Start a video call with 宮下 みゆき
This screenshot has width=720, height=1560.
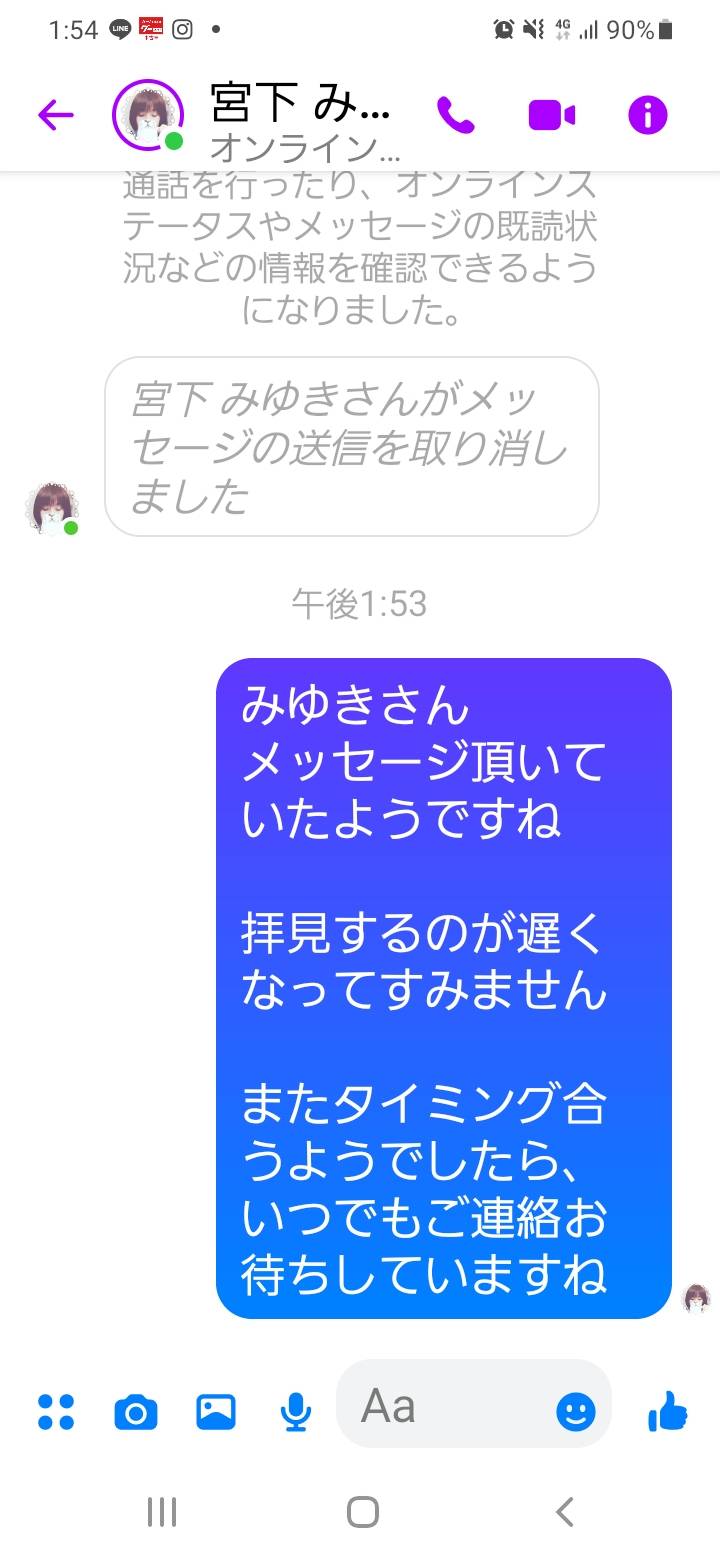click(x=552, y=116)
